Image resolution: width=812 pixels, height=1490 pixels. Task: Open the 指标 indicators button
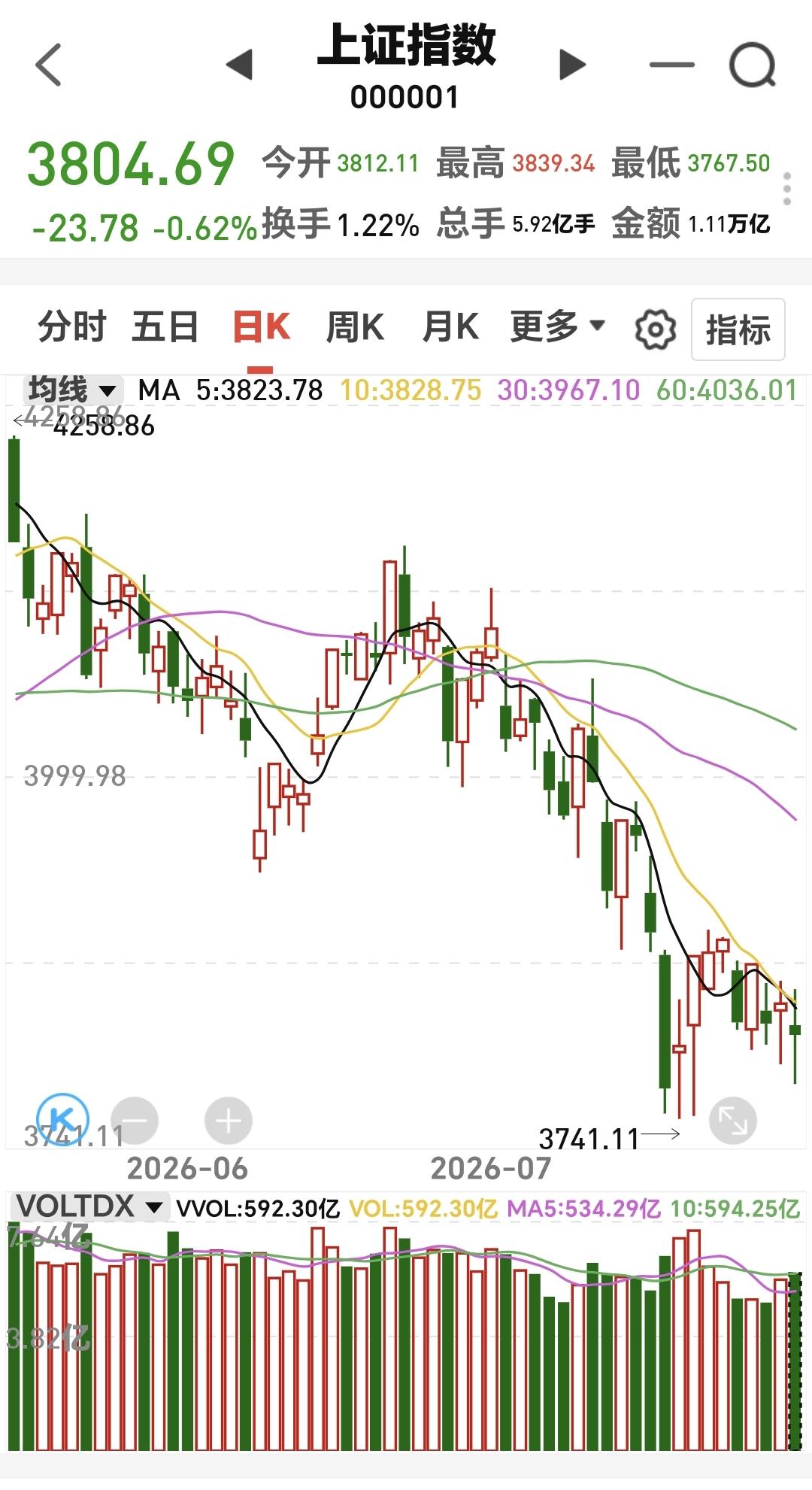click(738, 329)
